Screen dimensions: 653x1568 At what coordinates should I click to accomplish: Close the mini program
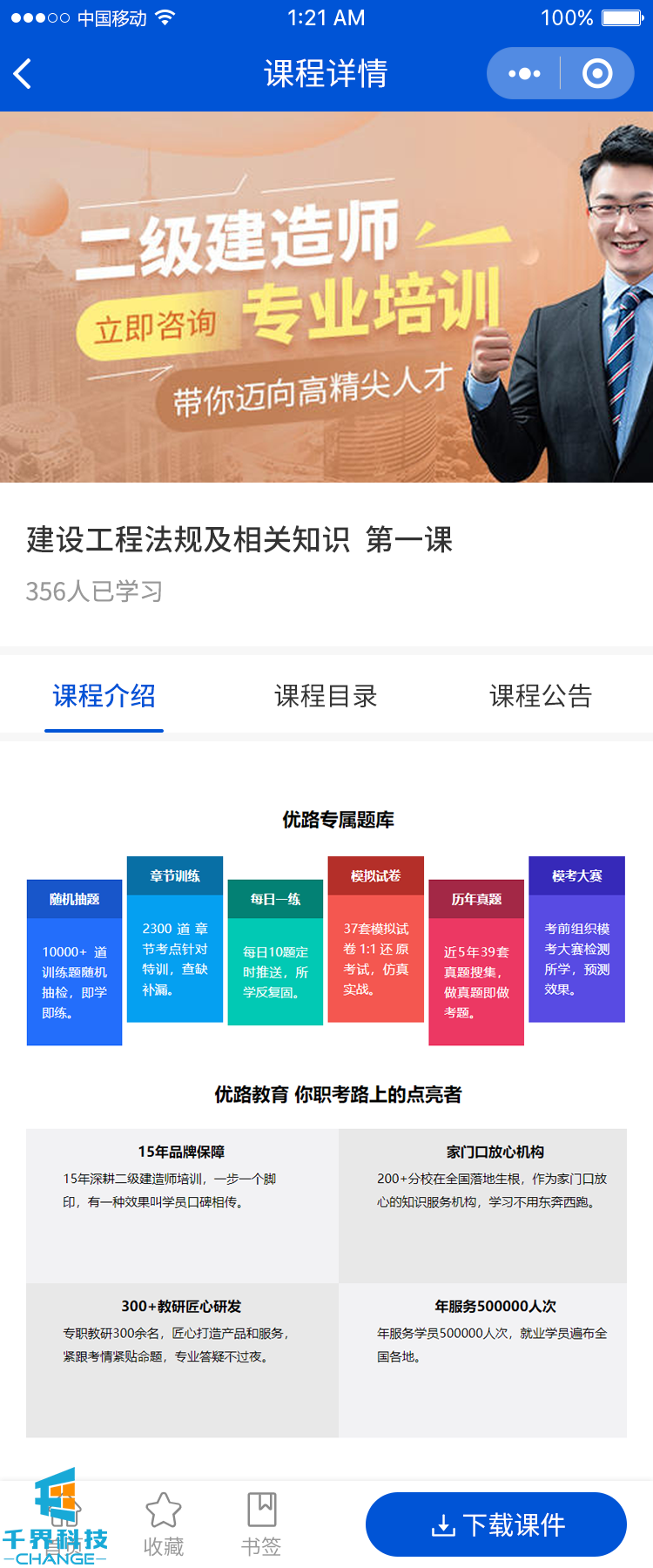pos(597,74)
